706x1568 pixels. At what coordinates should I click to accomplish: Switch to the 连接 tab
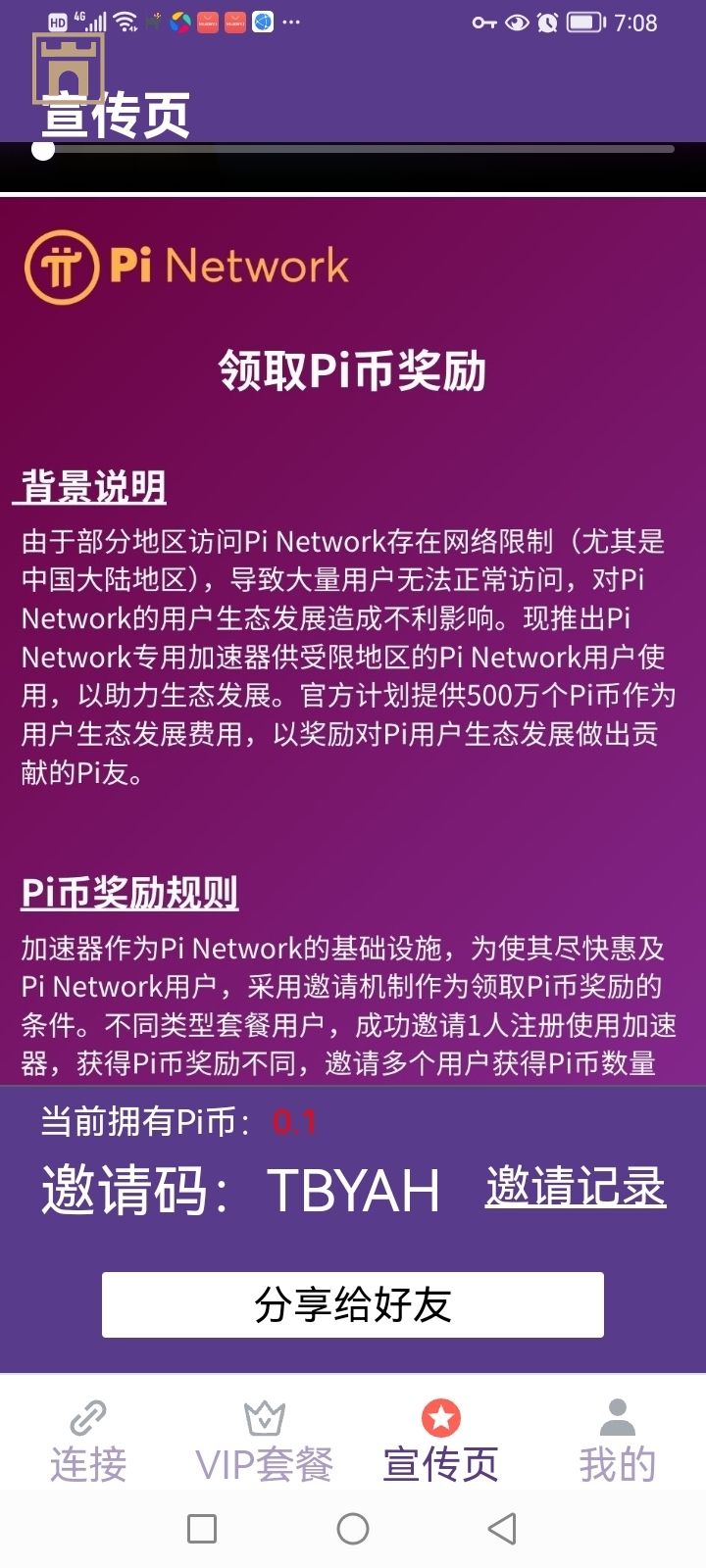pyautogui.click(x=88, y=1443)
